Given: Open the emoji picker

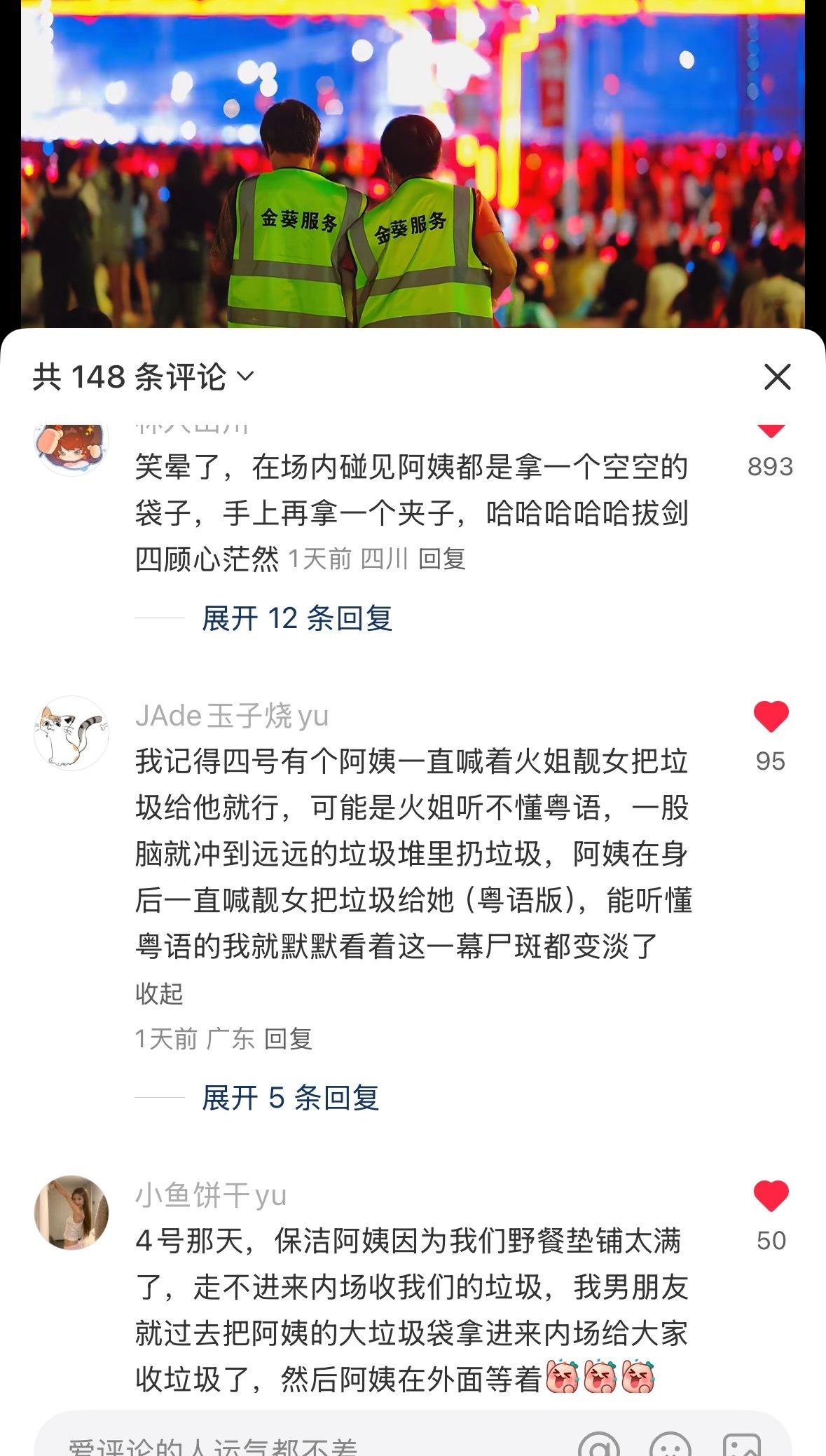Looking at the screenshot, I should tap(670, 1443).
